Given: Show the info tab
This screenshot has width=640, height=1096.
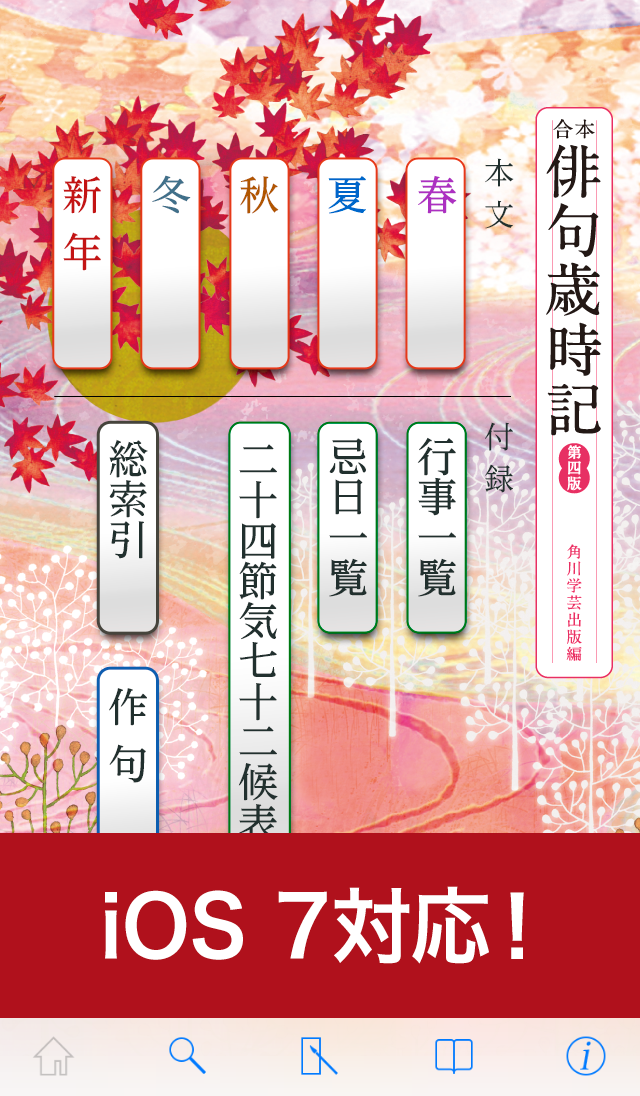Looking at the screenshot, I should click(586, 1056).
